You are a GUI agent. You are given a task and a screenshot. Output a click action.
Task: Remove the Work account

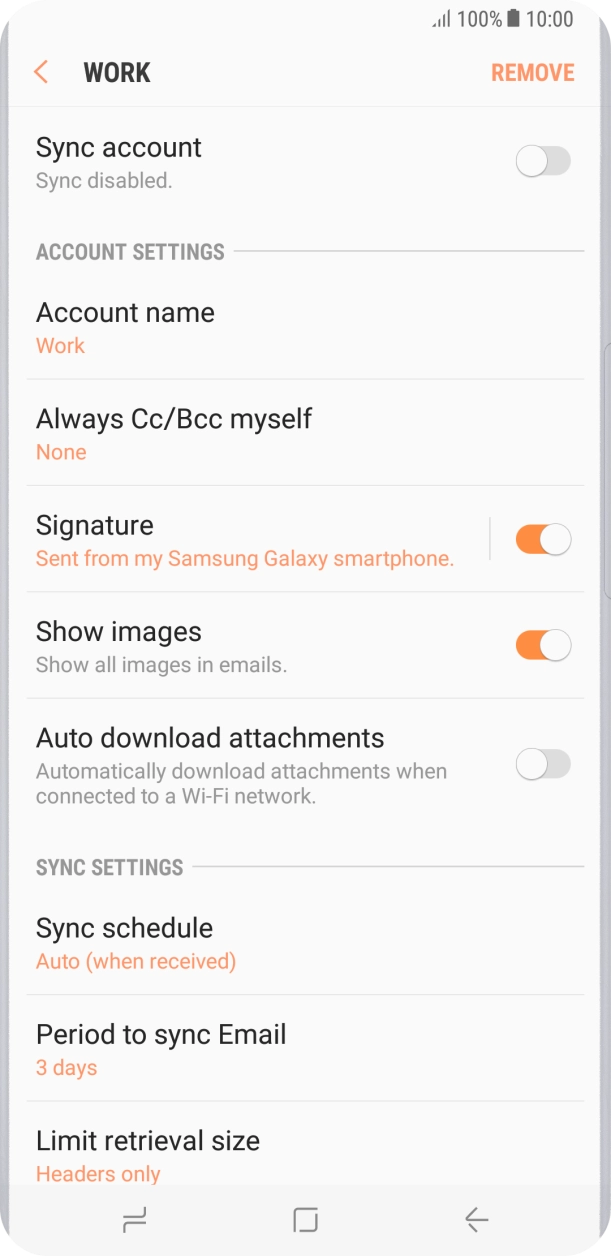pos(532,73)
